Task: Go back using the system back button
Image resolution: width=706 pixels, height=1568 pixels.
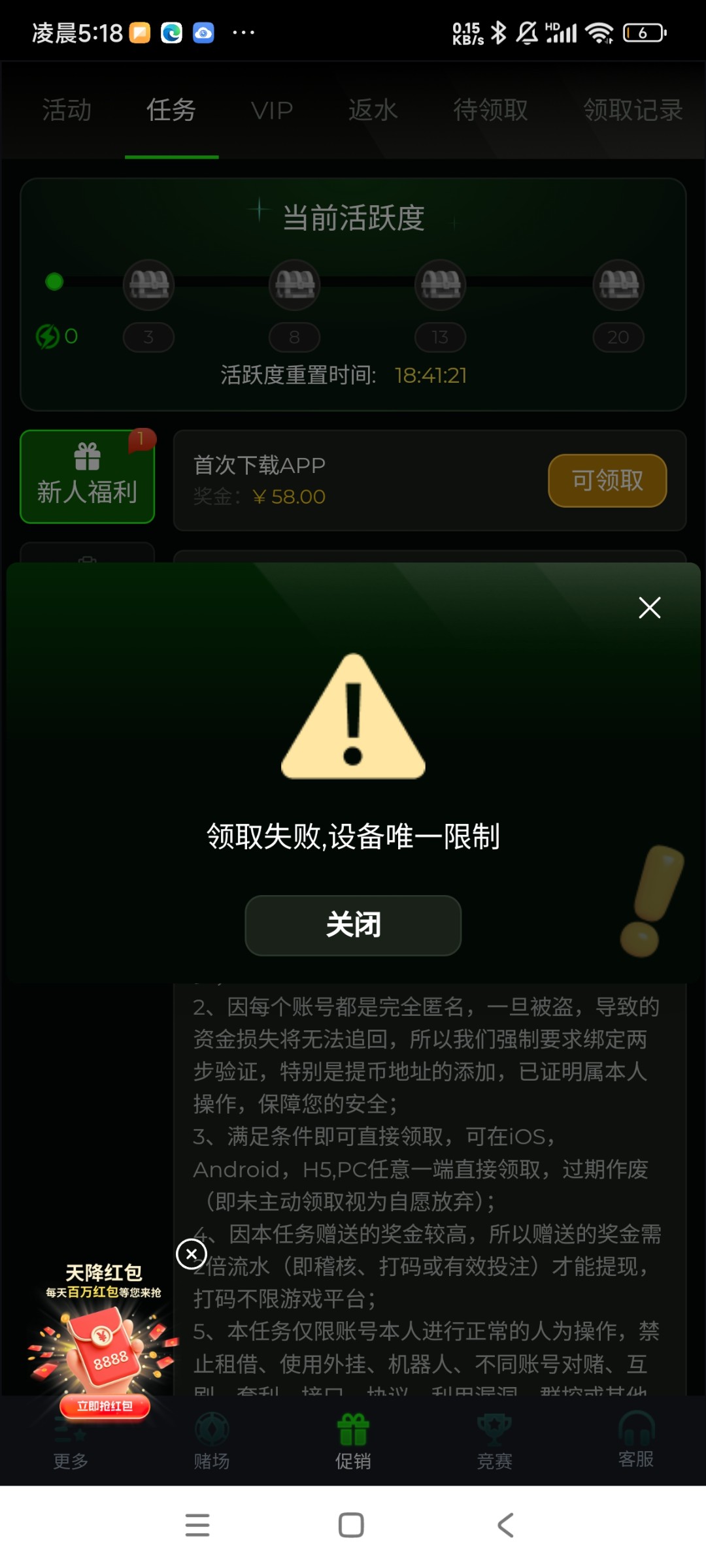Action: click(x=505, y=1526)
